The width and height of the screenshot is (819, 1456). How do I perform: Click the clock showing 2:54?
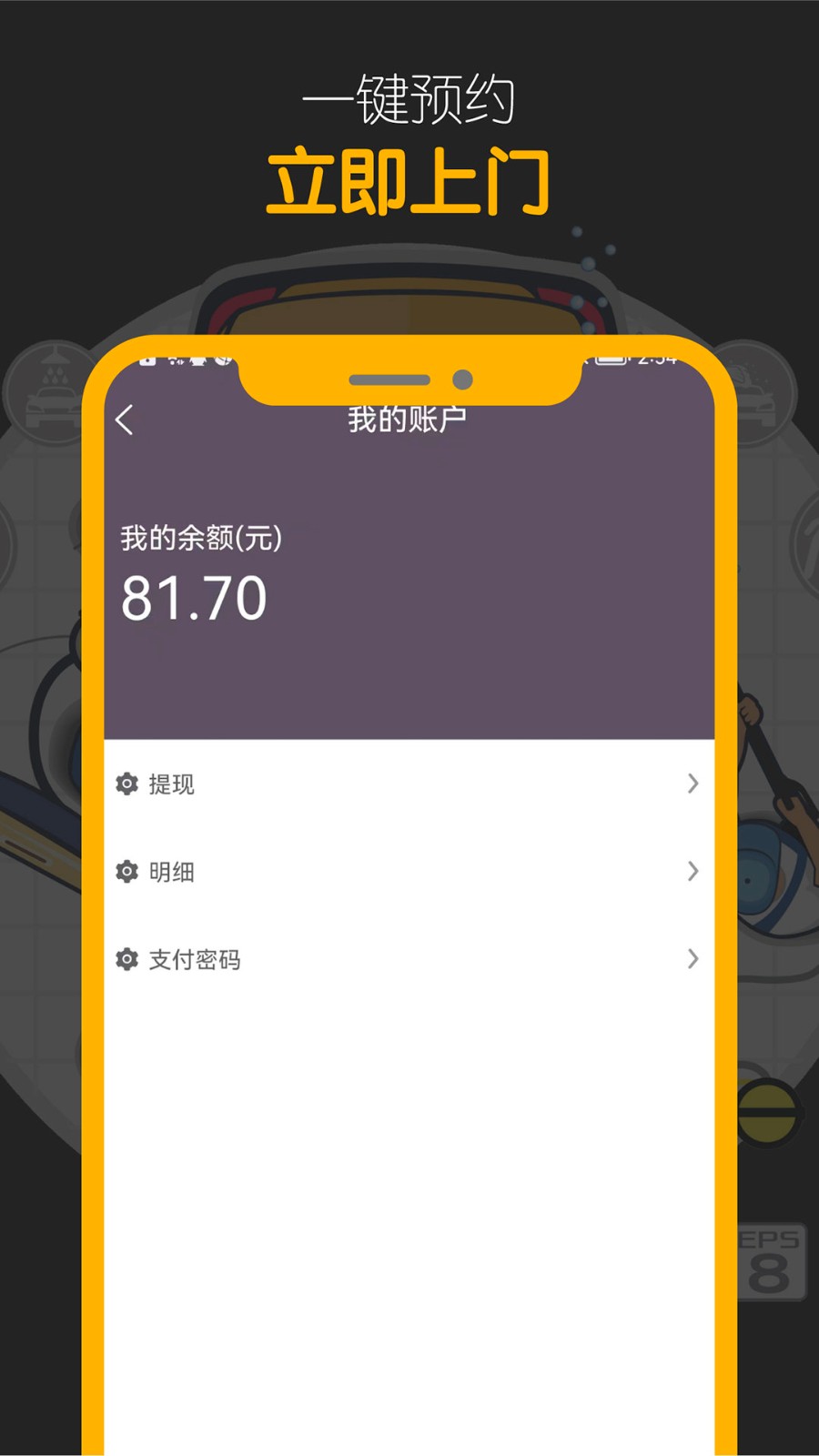[655, 359]
